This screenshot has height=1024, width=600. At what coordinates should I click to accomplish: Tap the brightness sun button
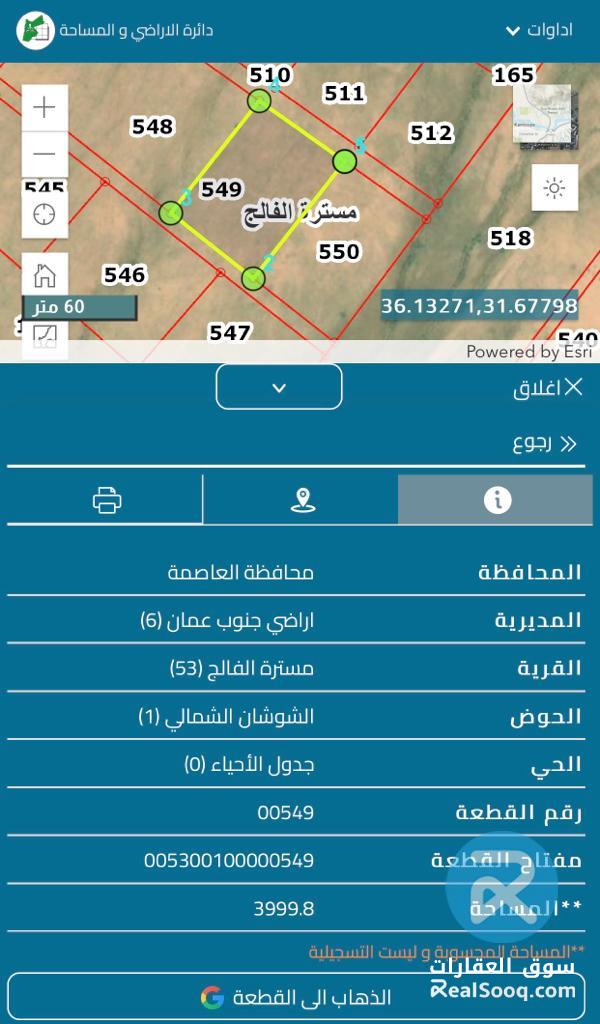pyautogui.click(x=556, y=187)
